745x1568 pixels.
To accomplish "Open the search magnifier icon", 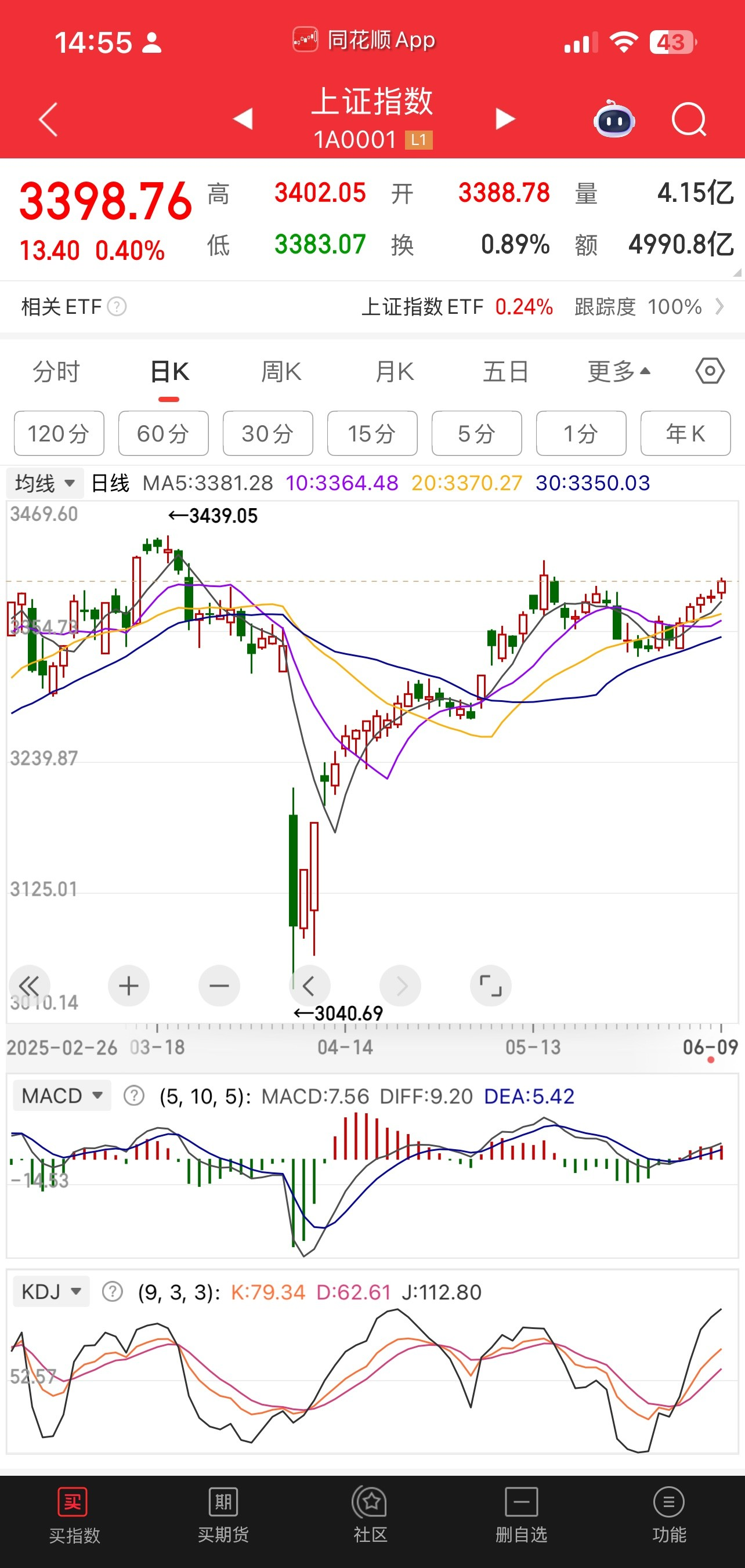I will 688,119.
